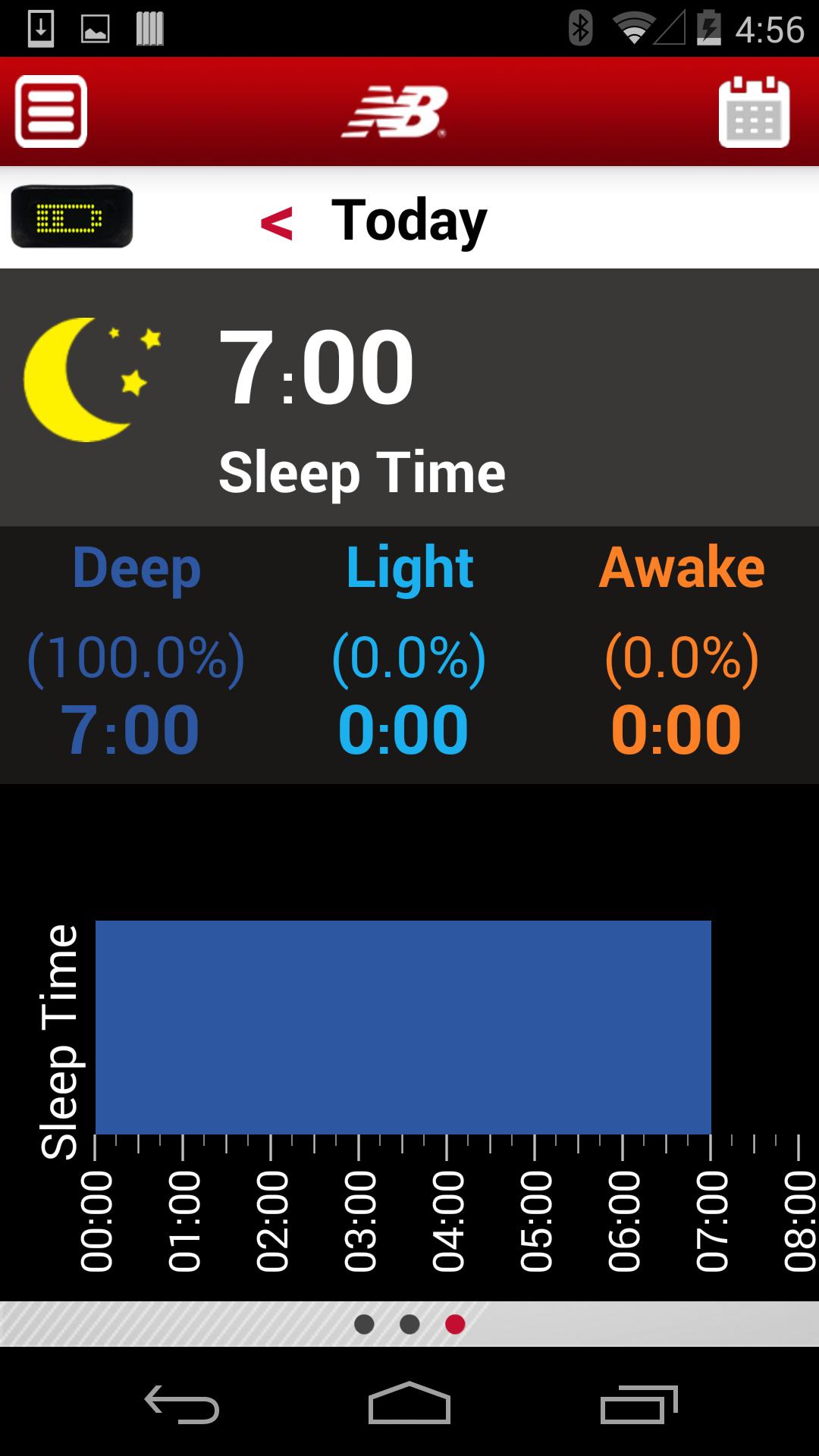This screenshot has height=1456, width=819.
Task: Open the calendar date picker
Action: 754,111
